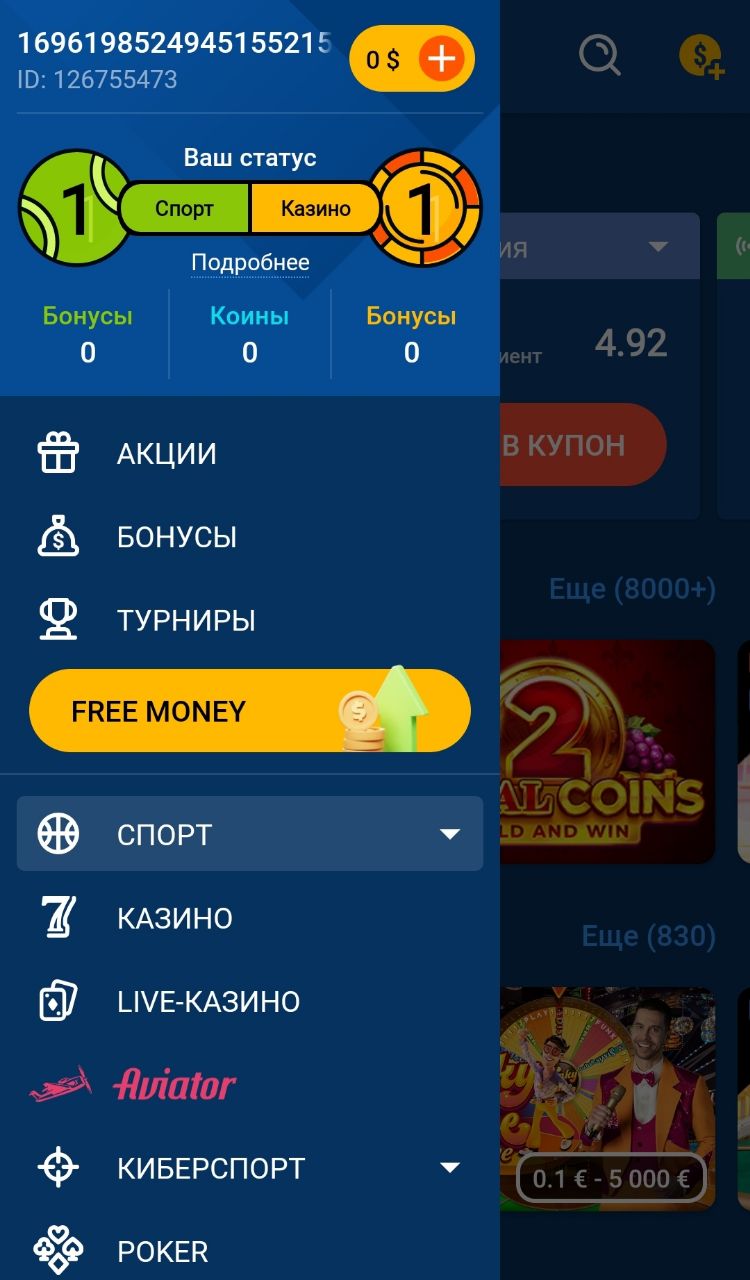This screenshot has width=750, height=1280.
Task: Tap the orange plus deposit button
Action: coord(440,60)
